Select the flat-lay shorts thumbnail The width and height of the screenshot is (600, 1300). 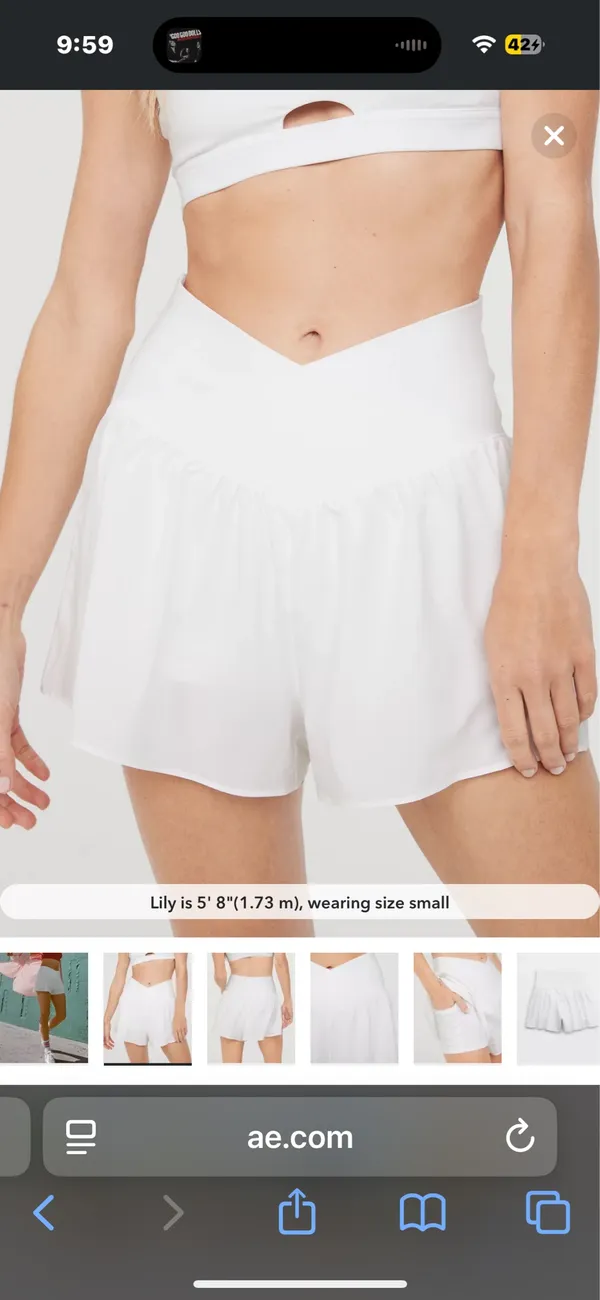(558, 1007)
